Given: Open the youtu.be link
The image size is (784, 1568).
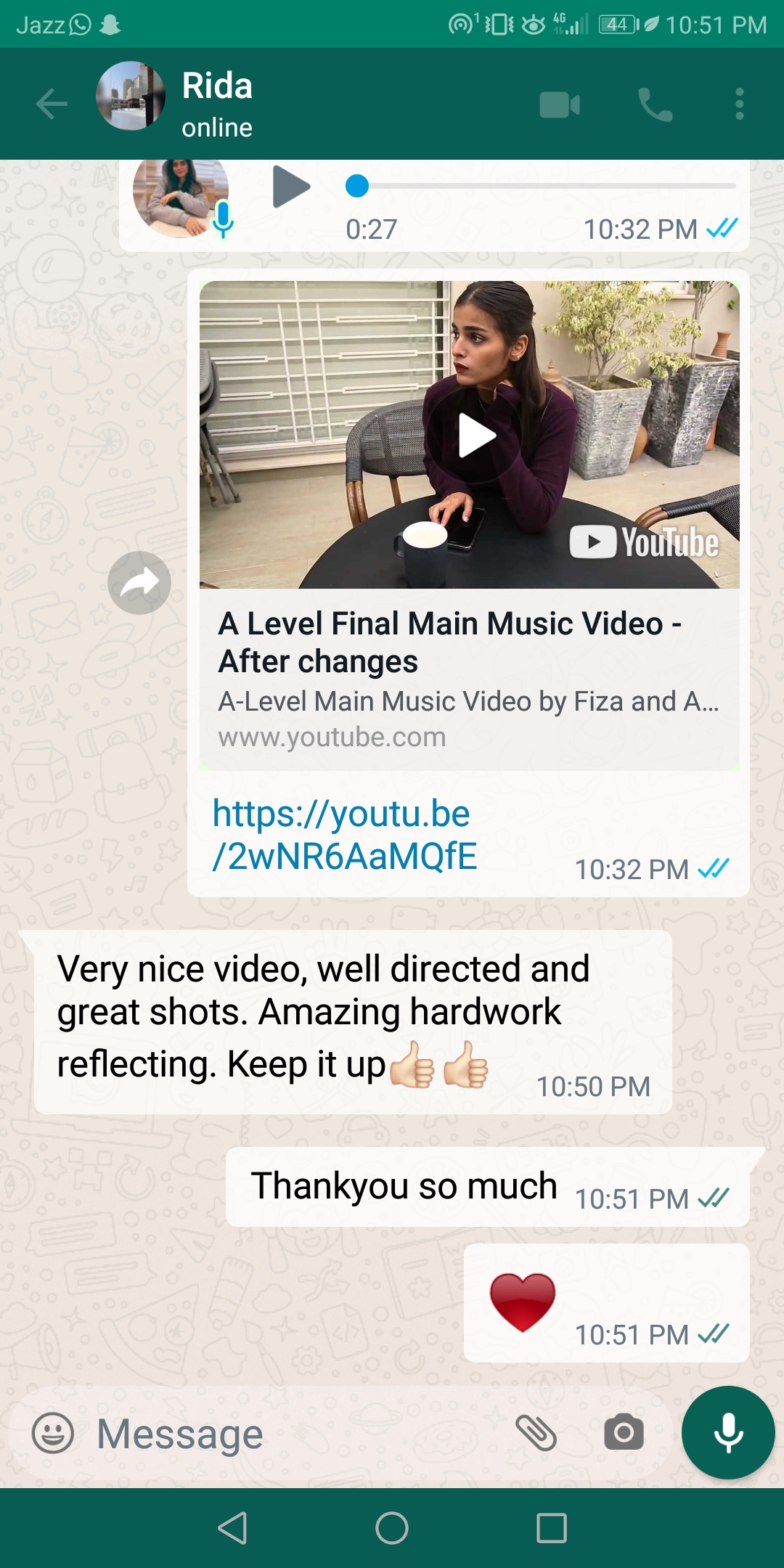Looking at the screenshot, I should (344, 835).
